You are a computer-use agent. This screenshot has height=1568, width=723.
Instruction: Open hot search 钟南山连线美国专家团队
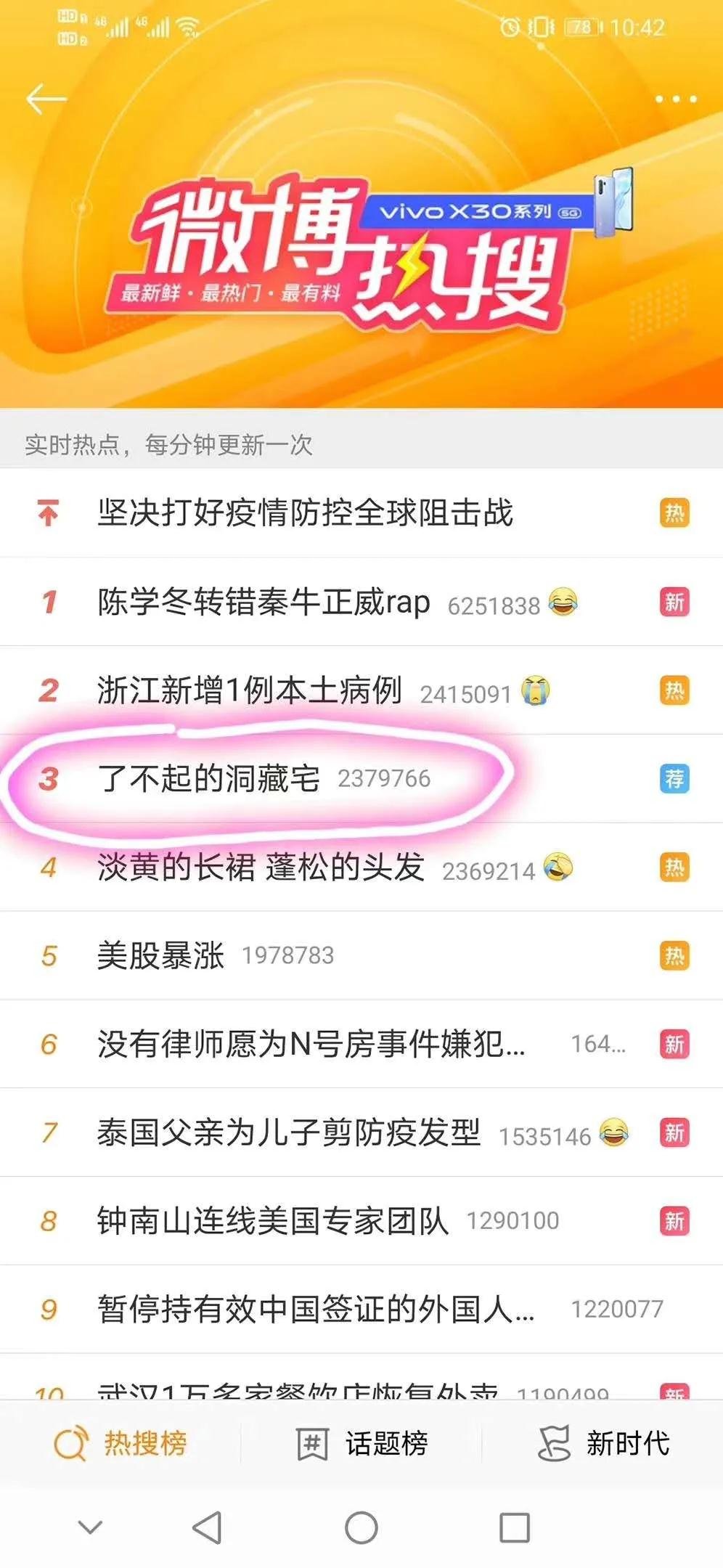tap(273, 1222)
